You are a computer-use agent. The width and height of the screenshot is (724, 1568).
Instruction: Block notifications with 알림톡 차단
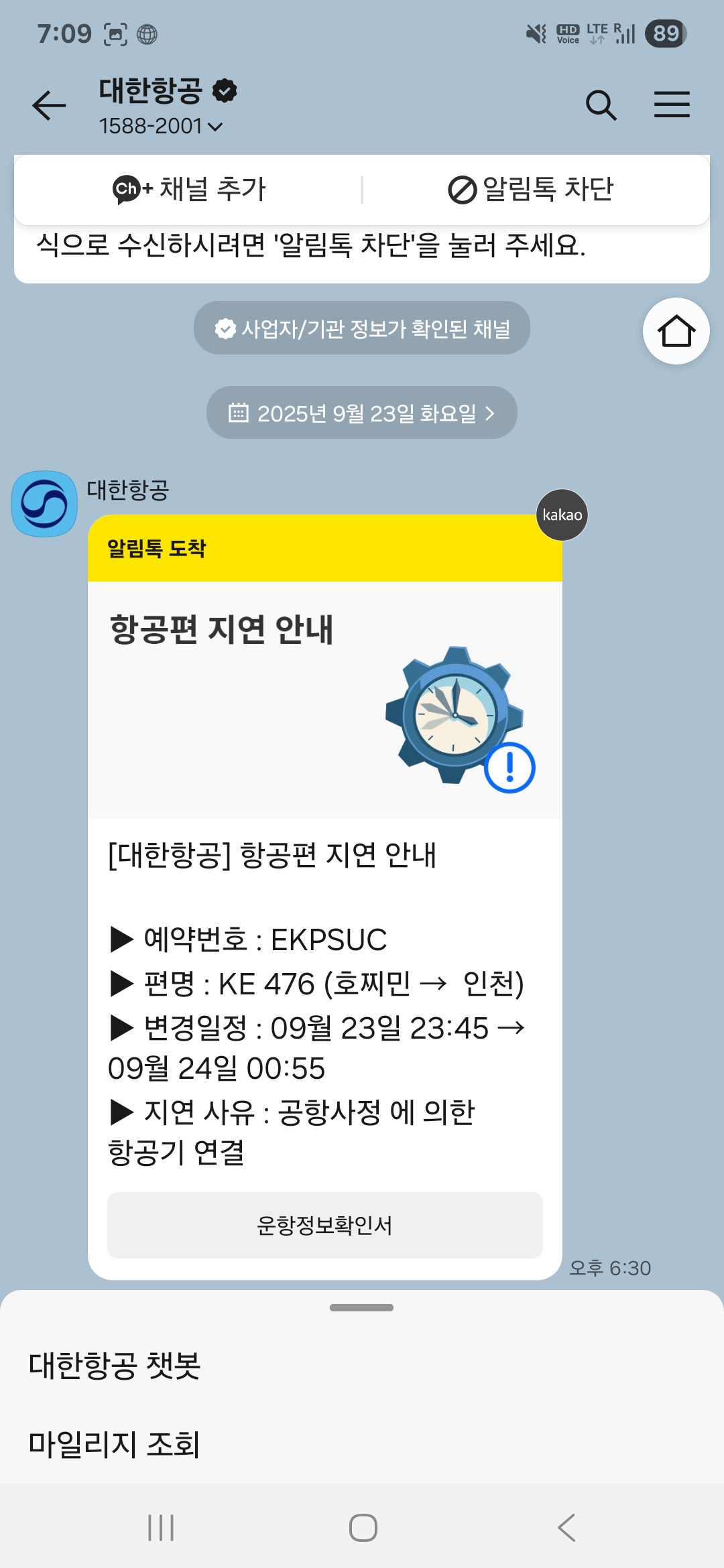coord(531,190)
